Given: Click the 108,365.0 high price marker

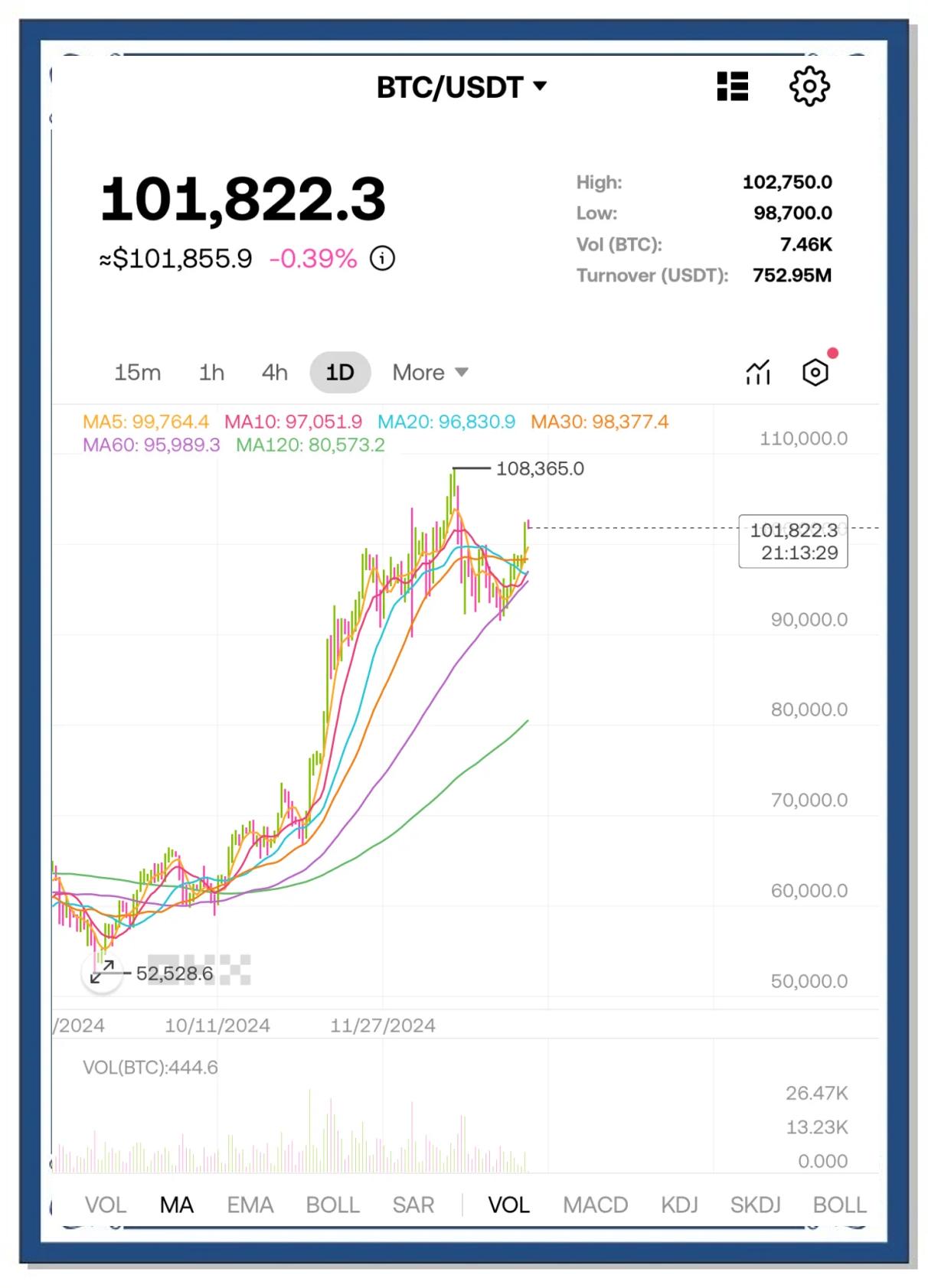Looking at the screenshot, I should (540, 469).
